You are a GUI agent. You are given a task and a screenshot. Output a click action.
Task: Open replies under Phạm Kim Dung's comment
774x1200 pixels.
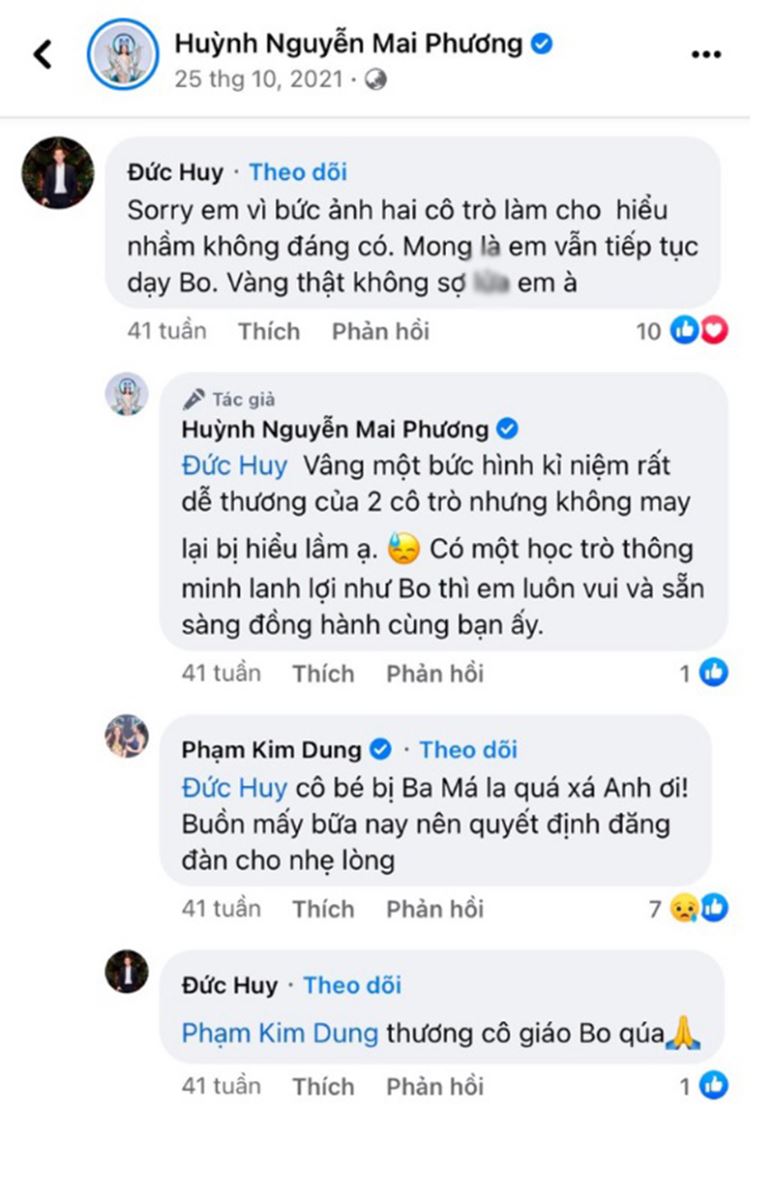tap(433, 909)
